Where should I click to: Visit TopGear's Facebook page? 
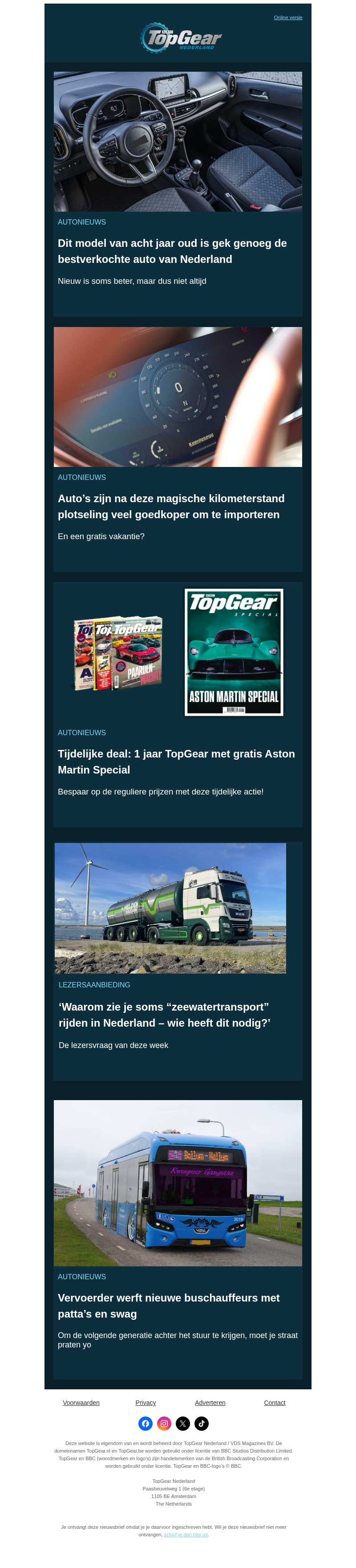[x=145, y=1423]
